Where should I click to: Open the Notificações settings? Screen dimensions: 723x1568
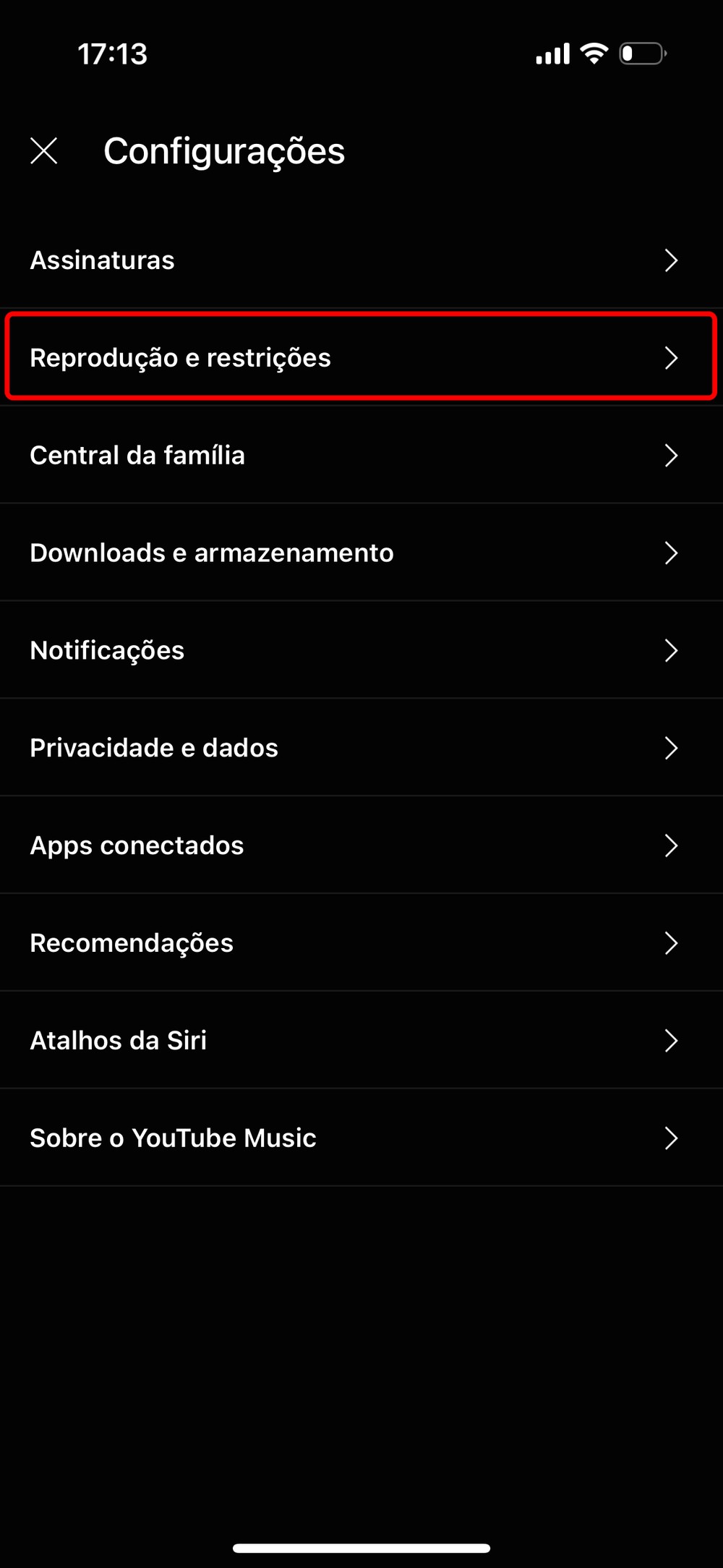pos(361,650)
